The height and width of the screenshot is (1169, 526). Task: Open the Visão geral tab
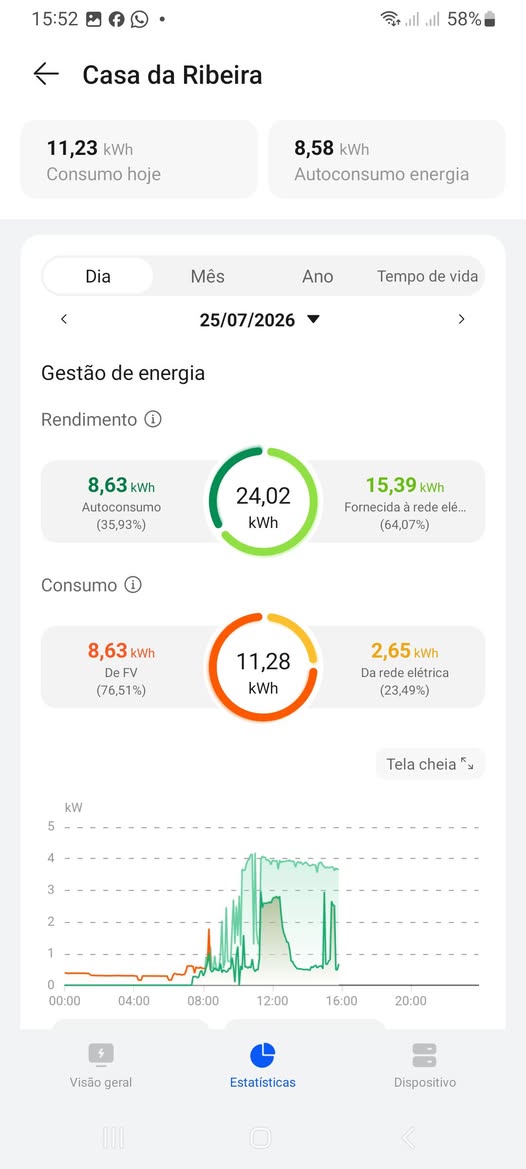(101, 1065)
